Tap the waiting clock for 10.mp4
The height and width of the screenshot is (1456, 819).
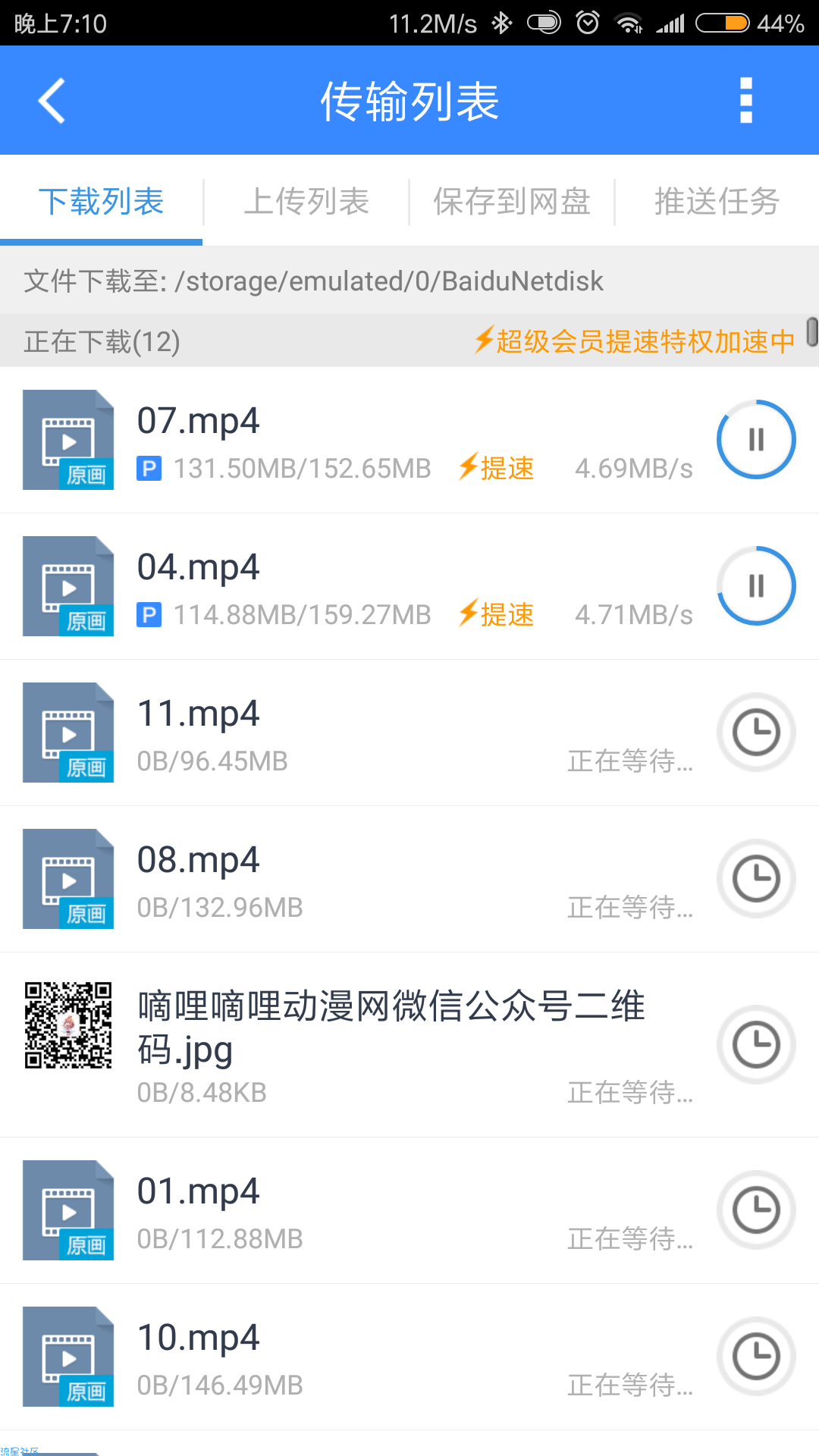click(756, 1356)
